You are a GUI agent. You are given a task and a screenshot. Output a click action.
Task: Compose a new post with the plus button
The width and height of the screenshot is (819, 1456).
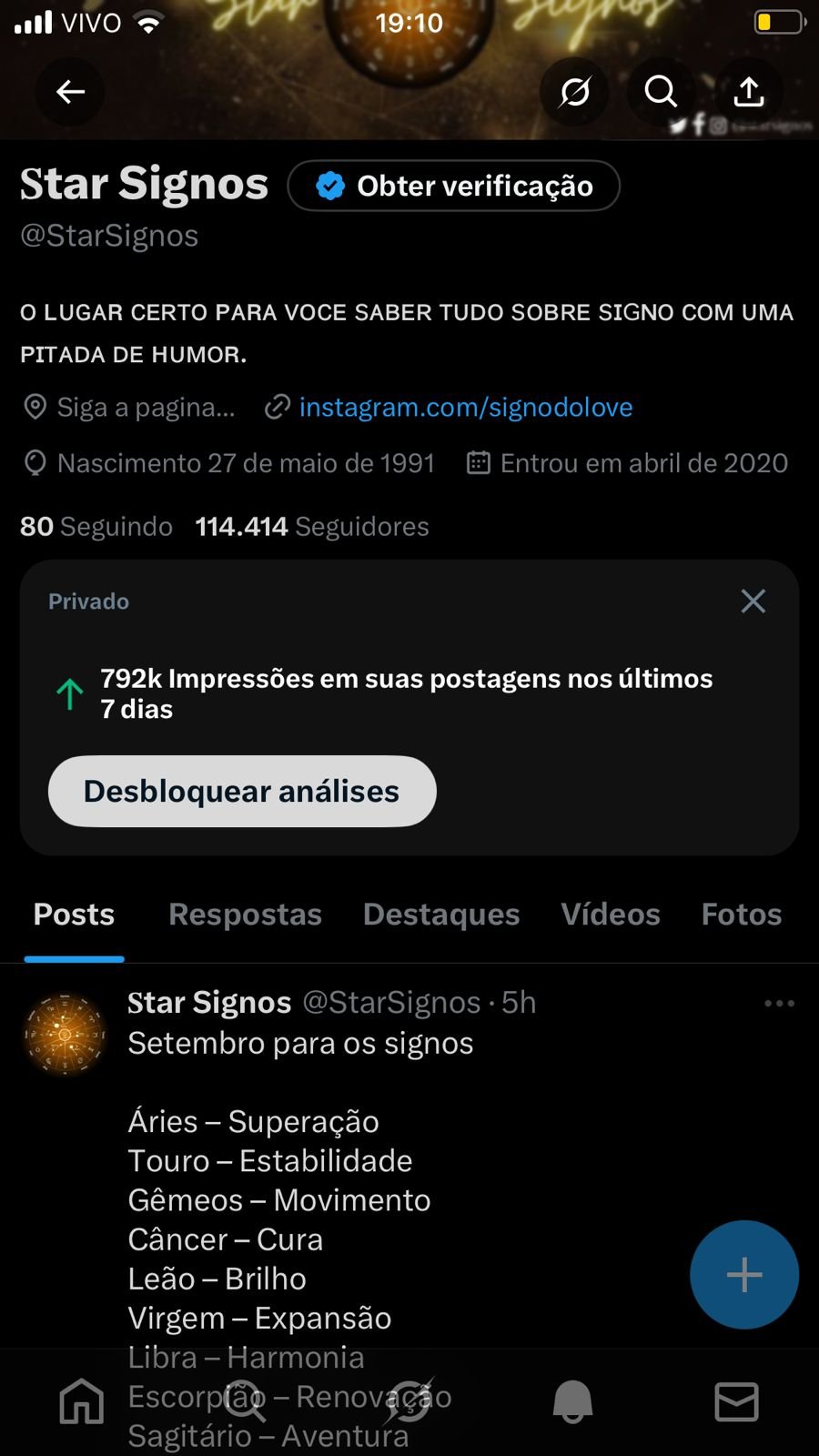click(x=743, y=1274)
